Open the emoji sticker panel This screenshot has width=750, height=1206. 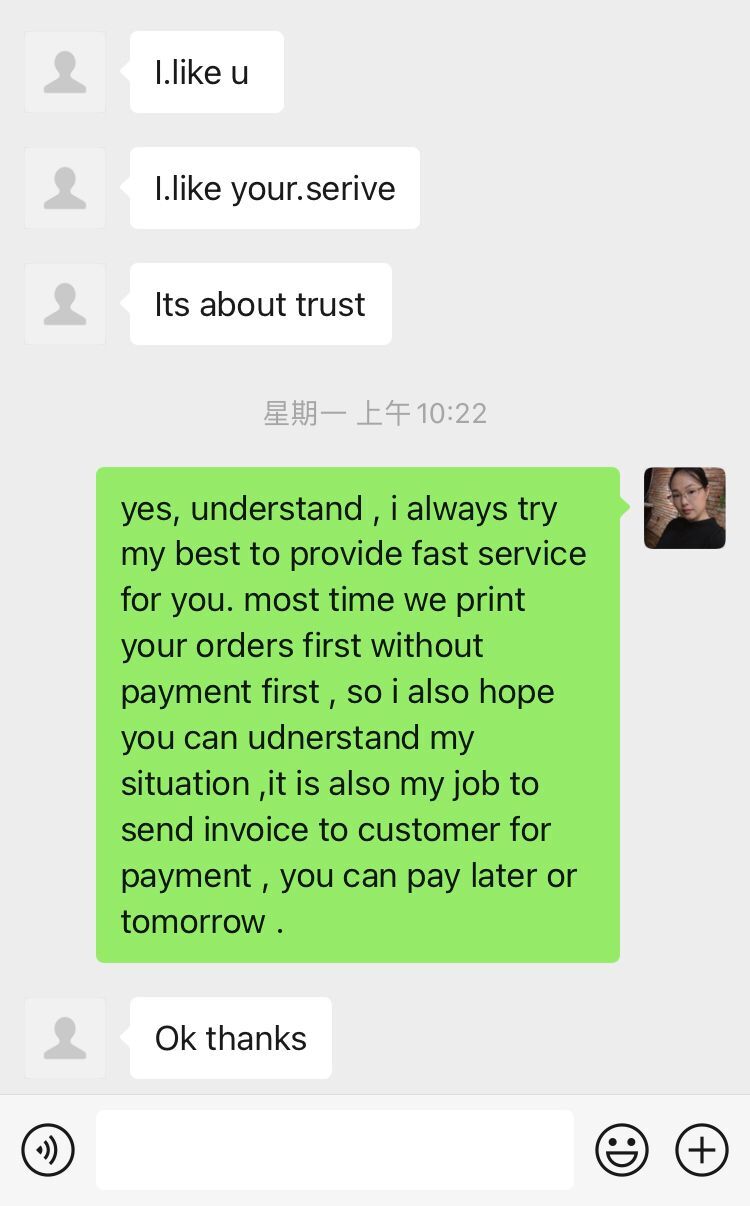[x=622, y=1149]
